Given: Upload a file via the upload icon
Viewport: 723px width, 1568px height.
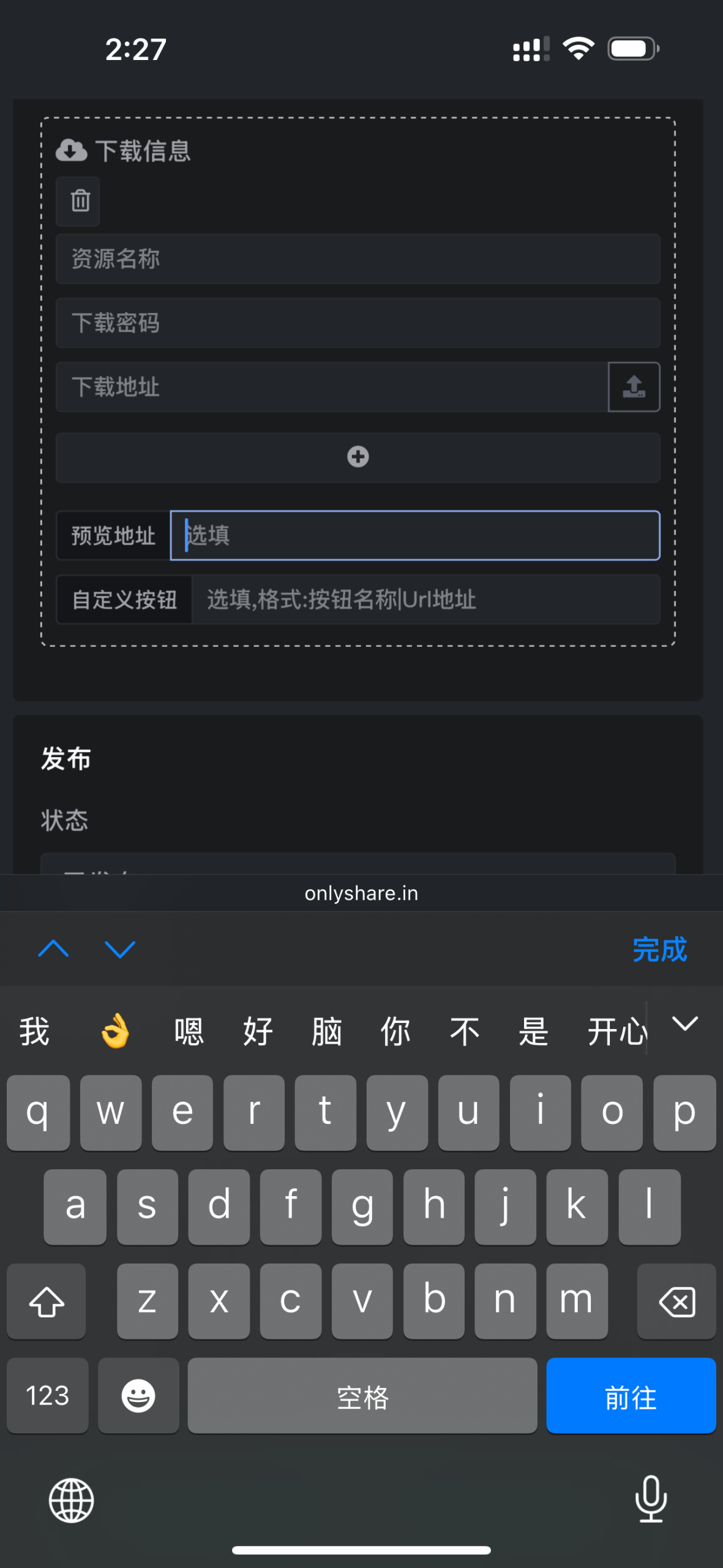Looking at the screenshot, I should click(634, 387).
